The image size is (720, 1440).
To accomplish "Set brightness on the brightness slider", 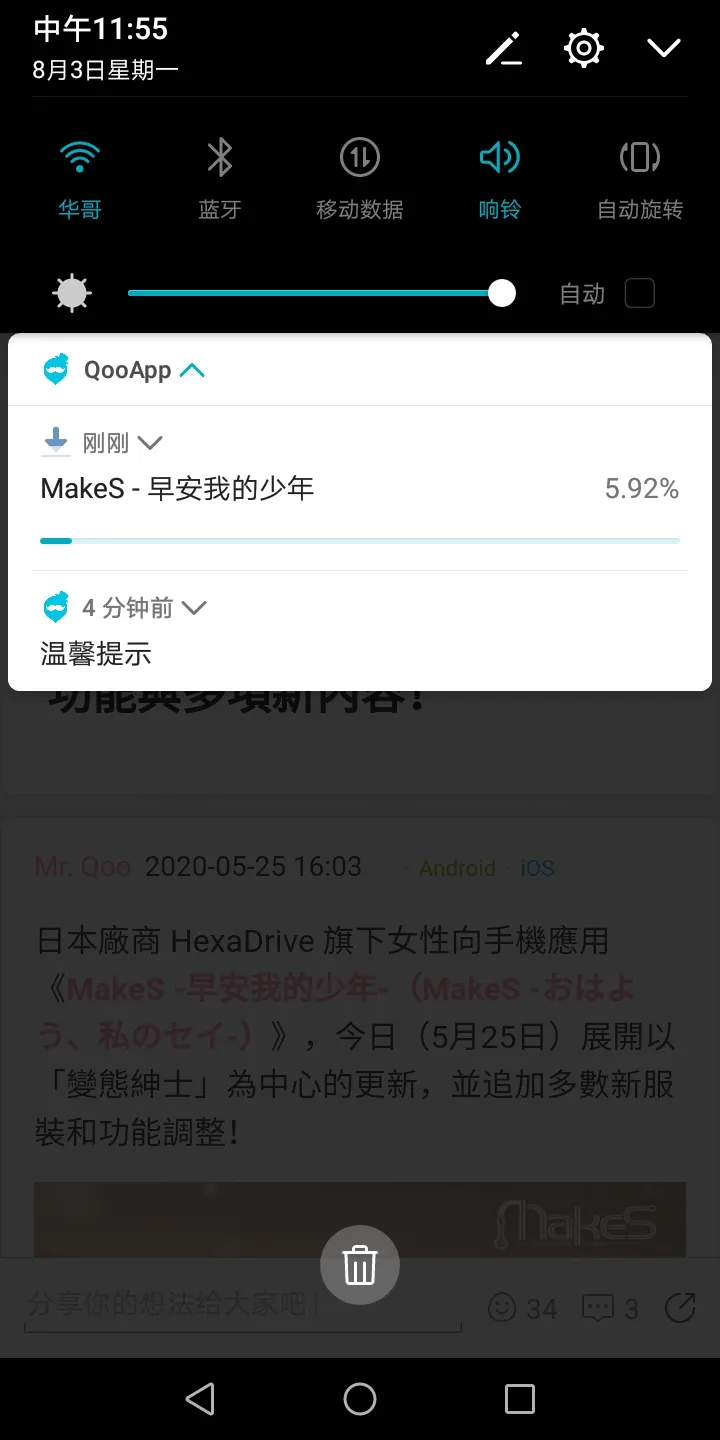I will (x=320, y=293).
